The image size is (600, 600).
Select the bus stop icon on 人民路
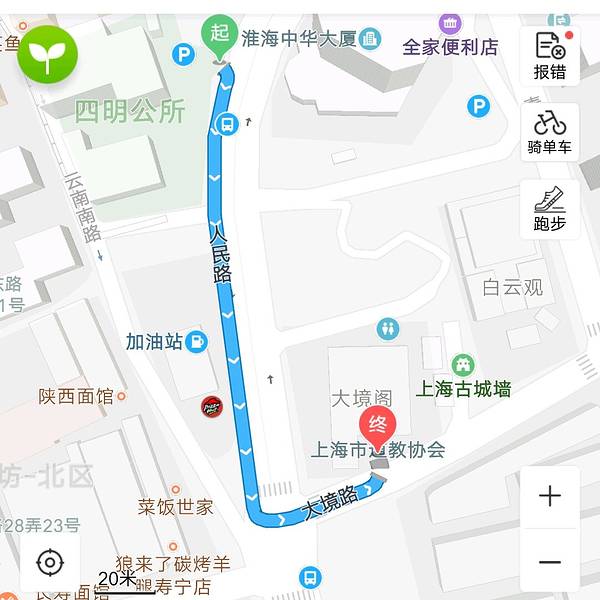tap(227, 125)
